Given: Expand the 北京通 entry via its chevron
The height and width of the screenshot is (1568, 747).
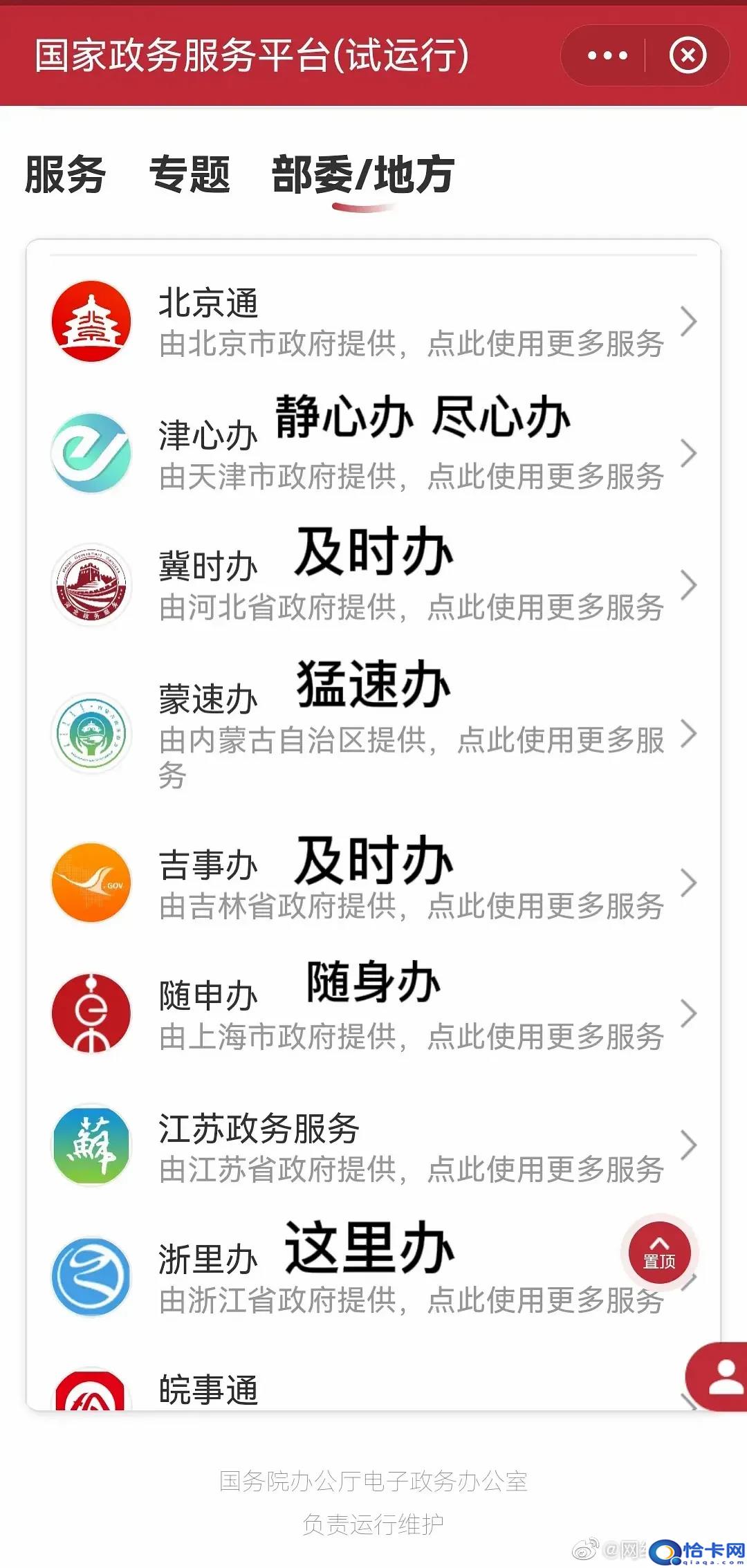Looking at the screenshot, I should (688, 322).
